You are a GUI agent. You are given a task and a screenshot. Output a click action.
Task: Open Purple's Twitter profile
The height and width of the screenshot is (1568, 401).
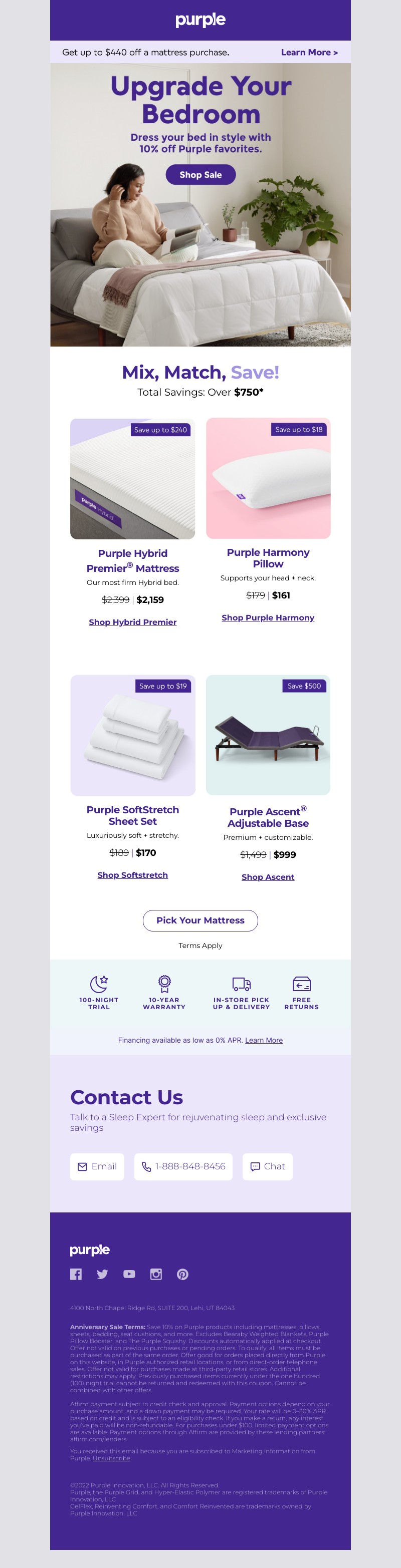click(x=102, y=1274)
